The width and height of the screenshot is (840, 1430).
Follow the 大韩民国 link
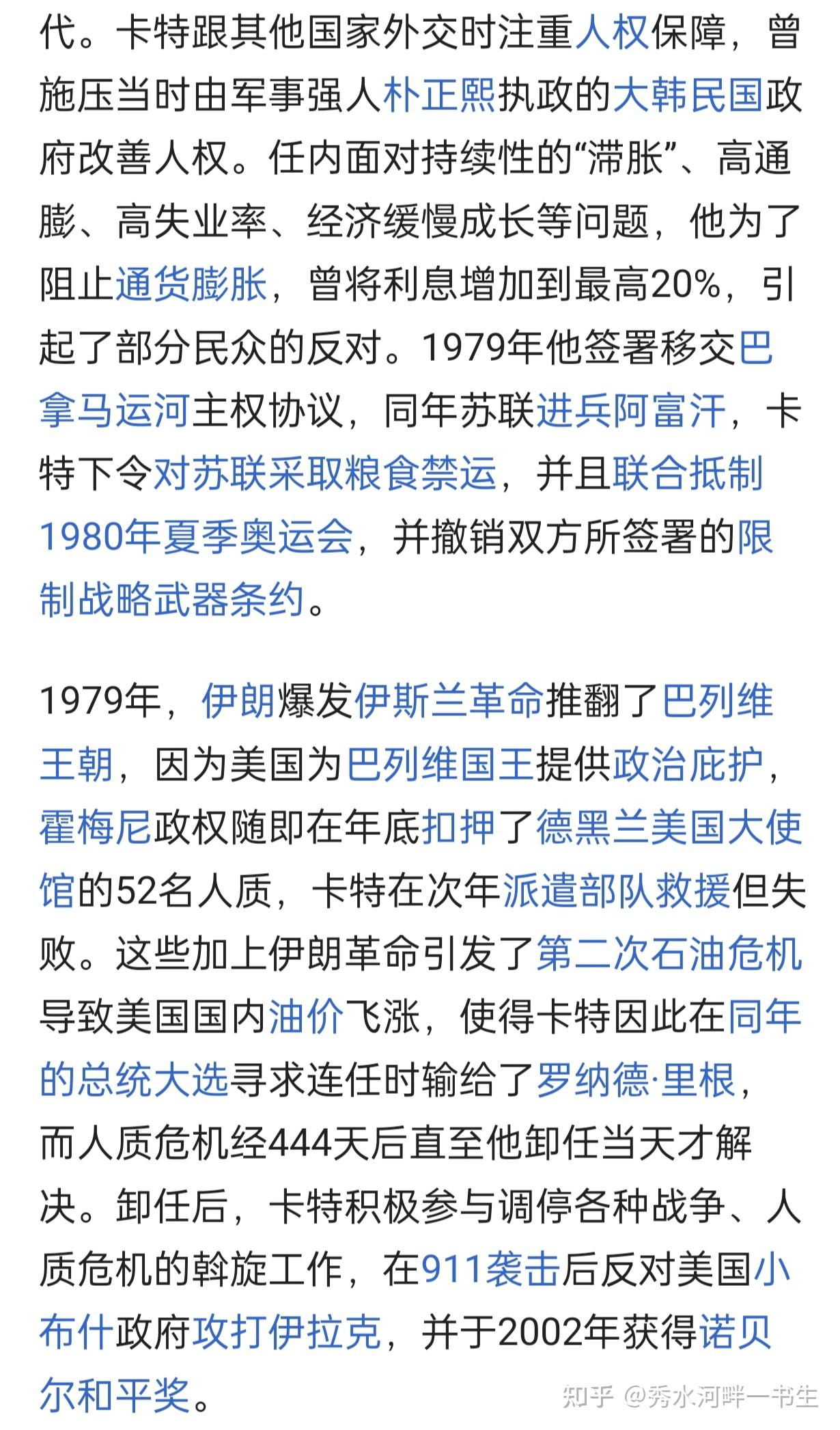(x=688, y=95)
